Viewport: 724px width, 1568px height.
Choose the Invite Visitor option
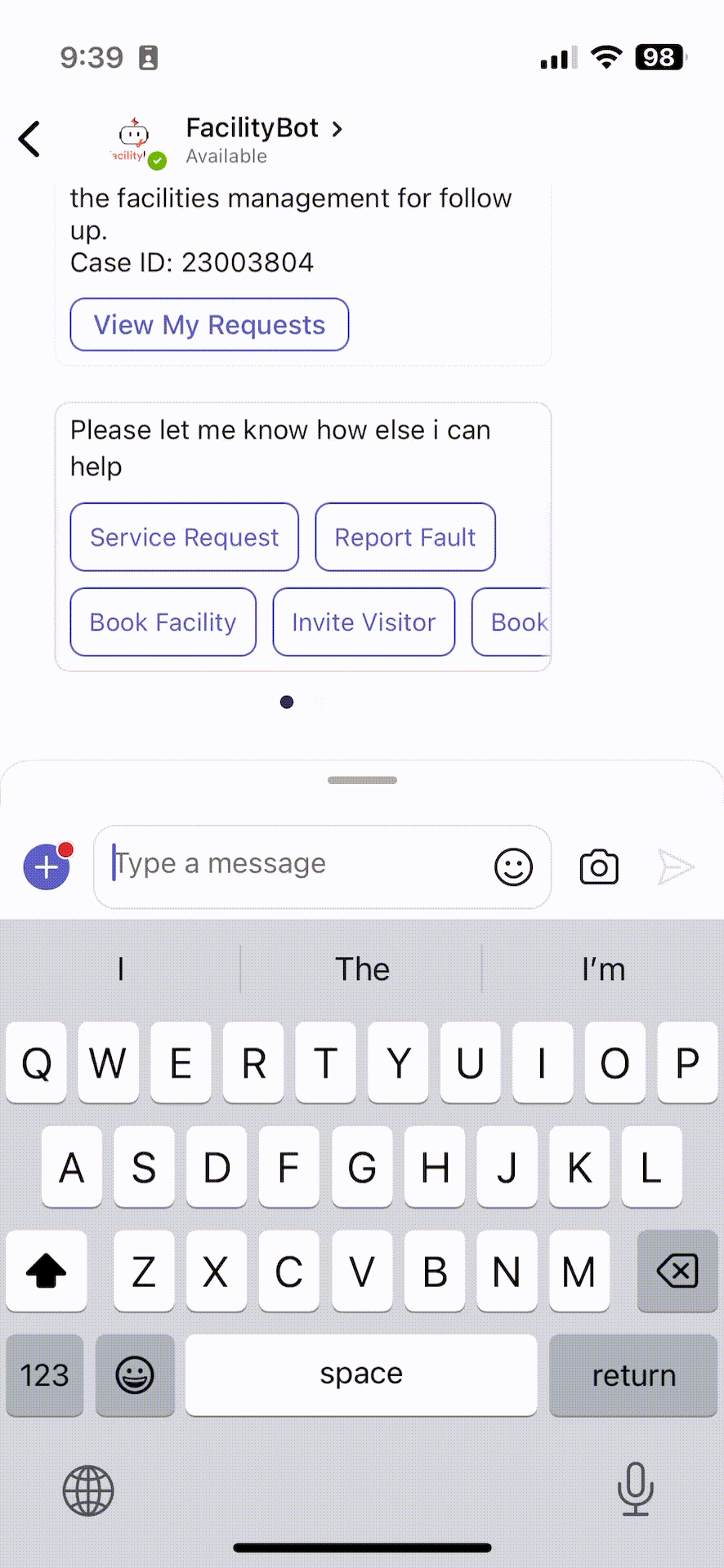[364, 622]
